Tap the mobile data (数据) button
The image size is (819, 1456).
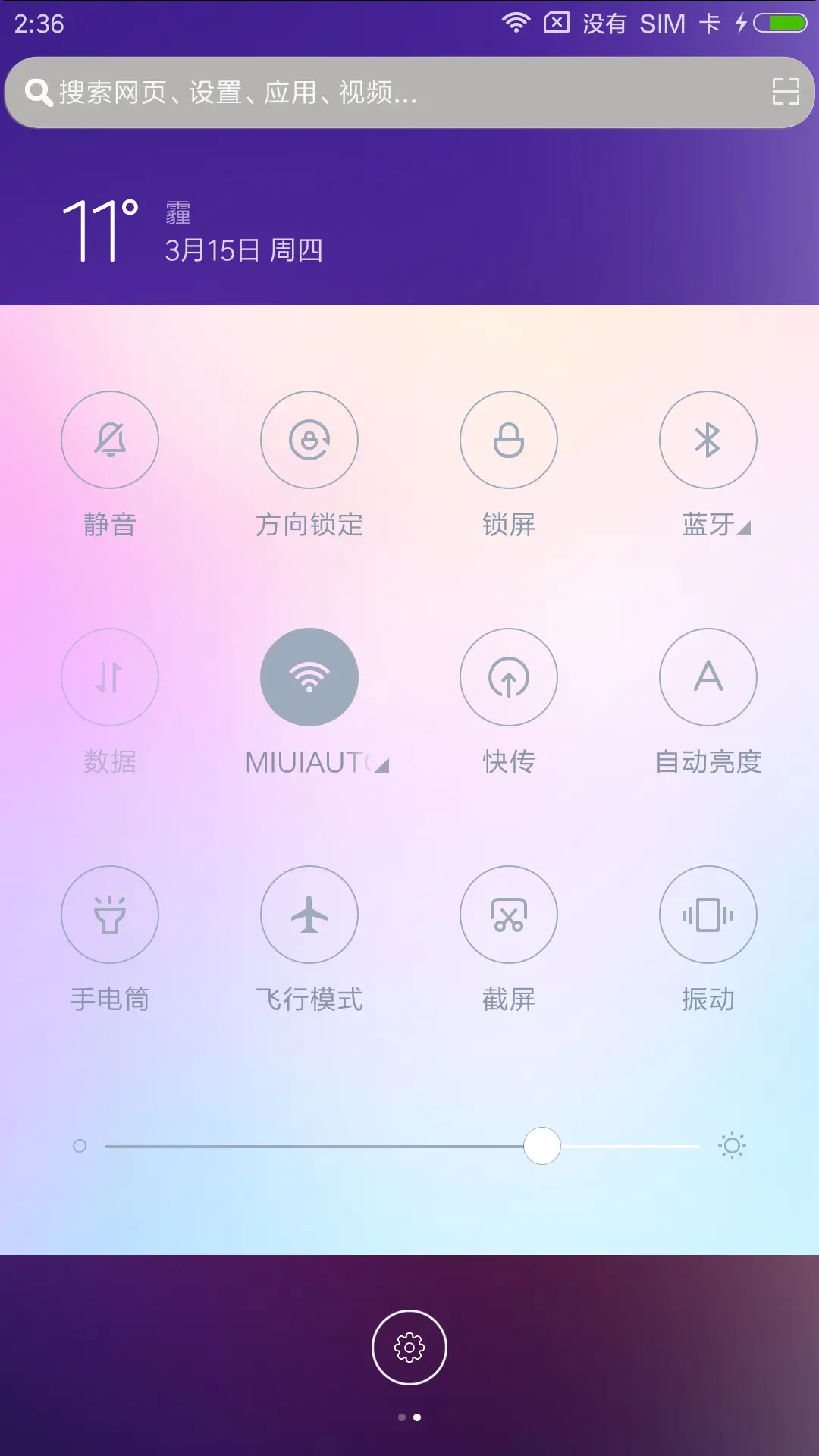click(110, 677)
